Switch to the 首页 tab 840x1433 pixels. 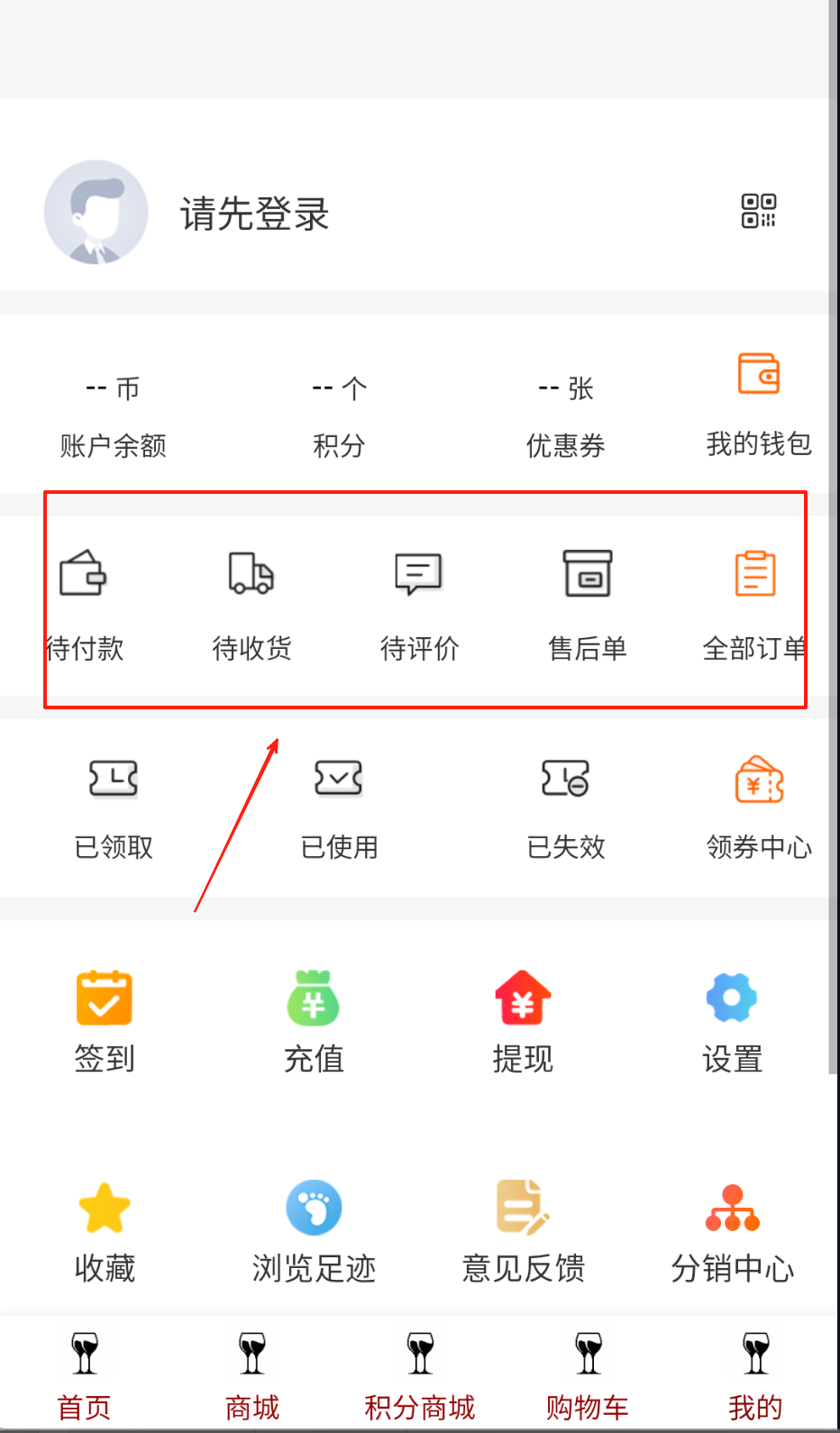point(84,1376)
